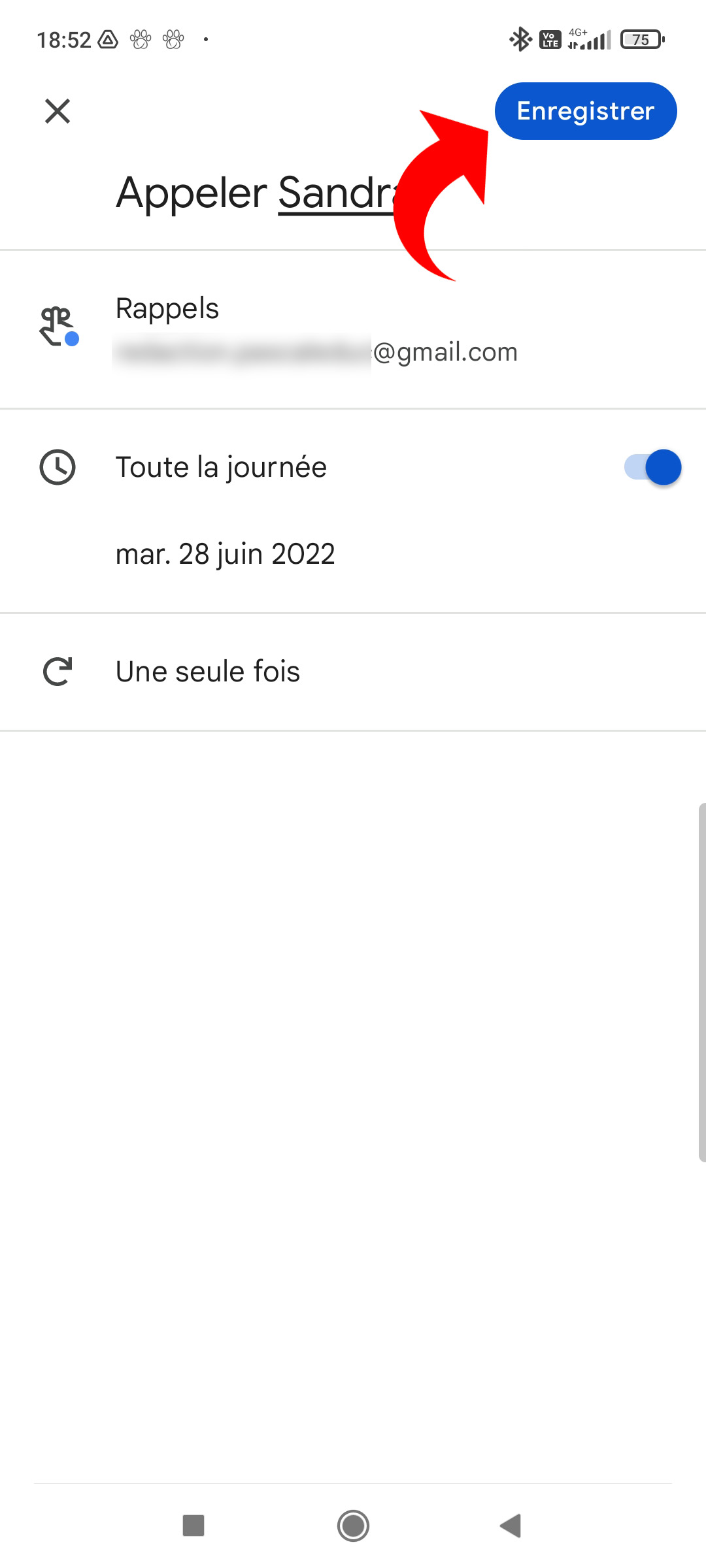Tap Enregistrer to save the reminder
Screen dimensions: 706x1568
585,111
